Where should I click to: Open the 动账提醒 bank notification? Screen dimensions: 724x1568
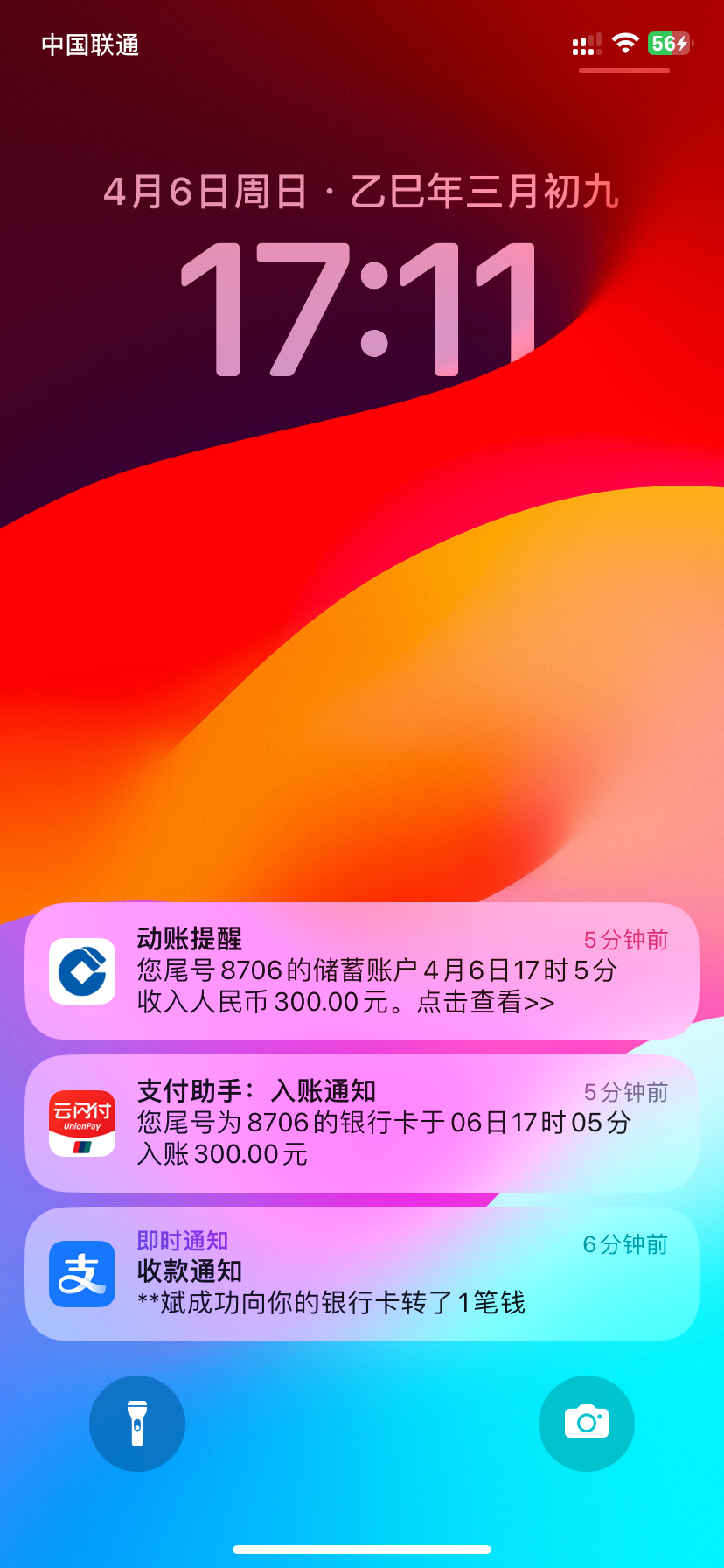click(362, 971)
